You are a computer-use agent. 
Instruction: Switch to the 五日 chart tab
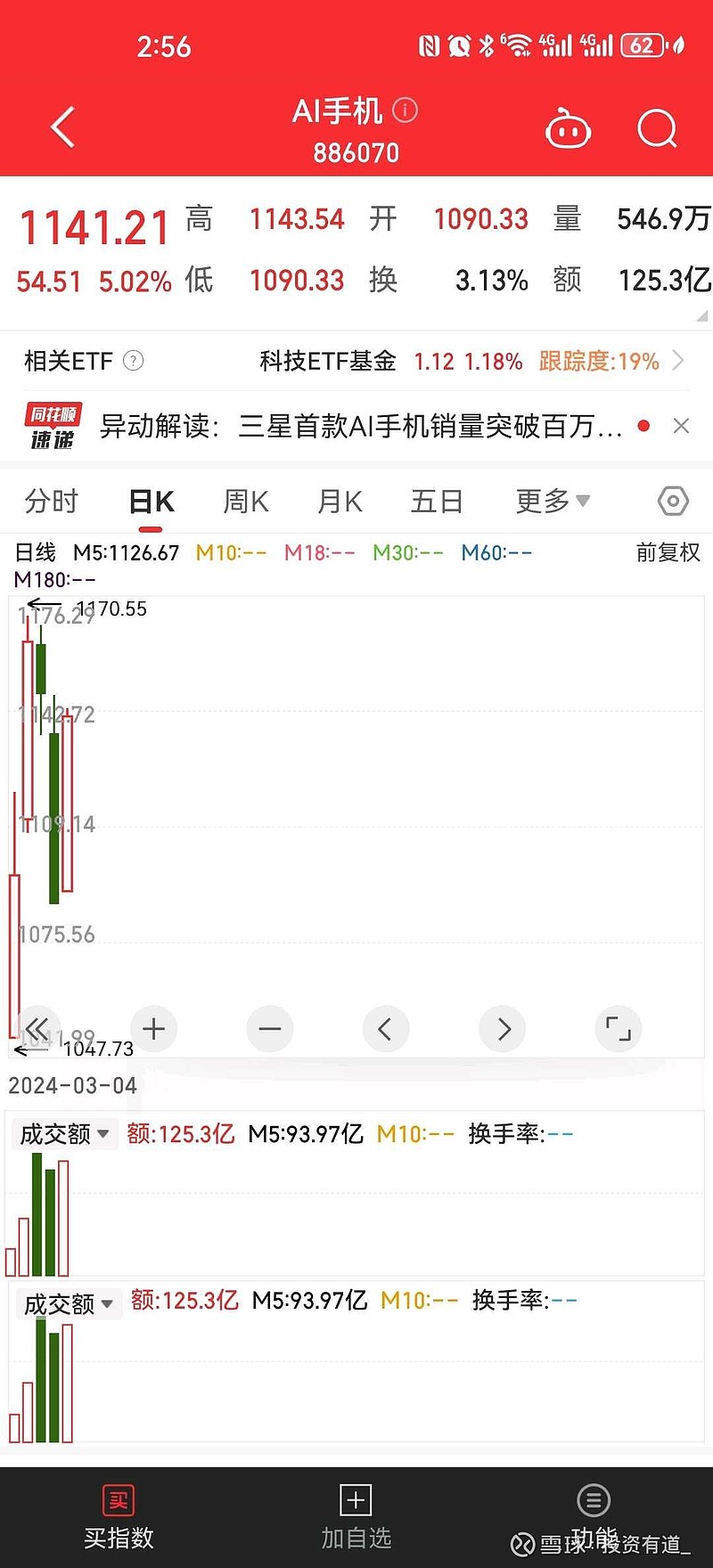pos(437,502)
